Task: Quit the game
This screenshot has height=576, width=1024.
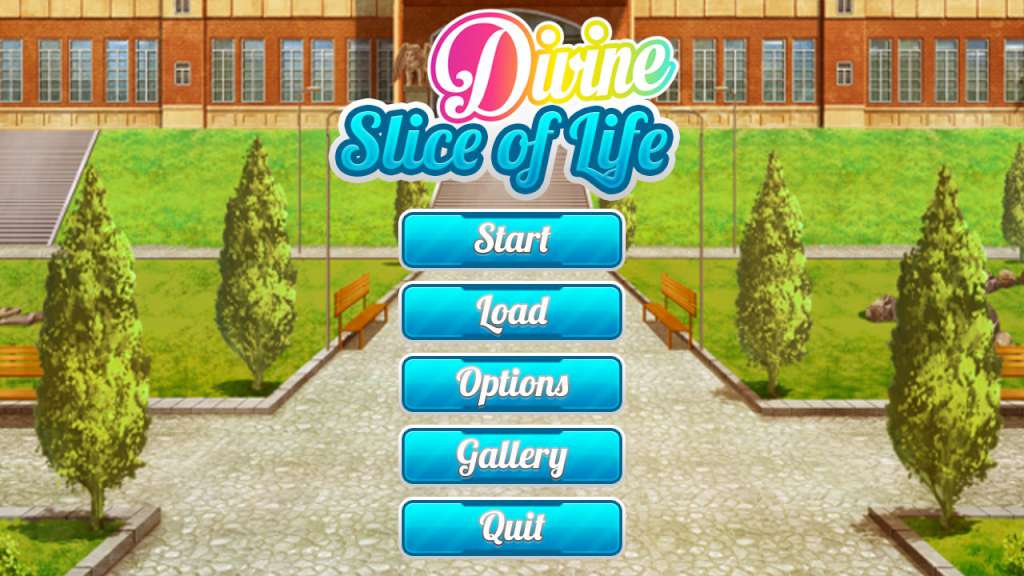Action: click(x=512, y=527)
